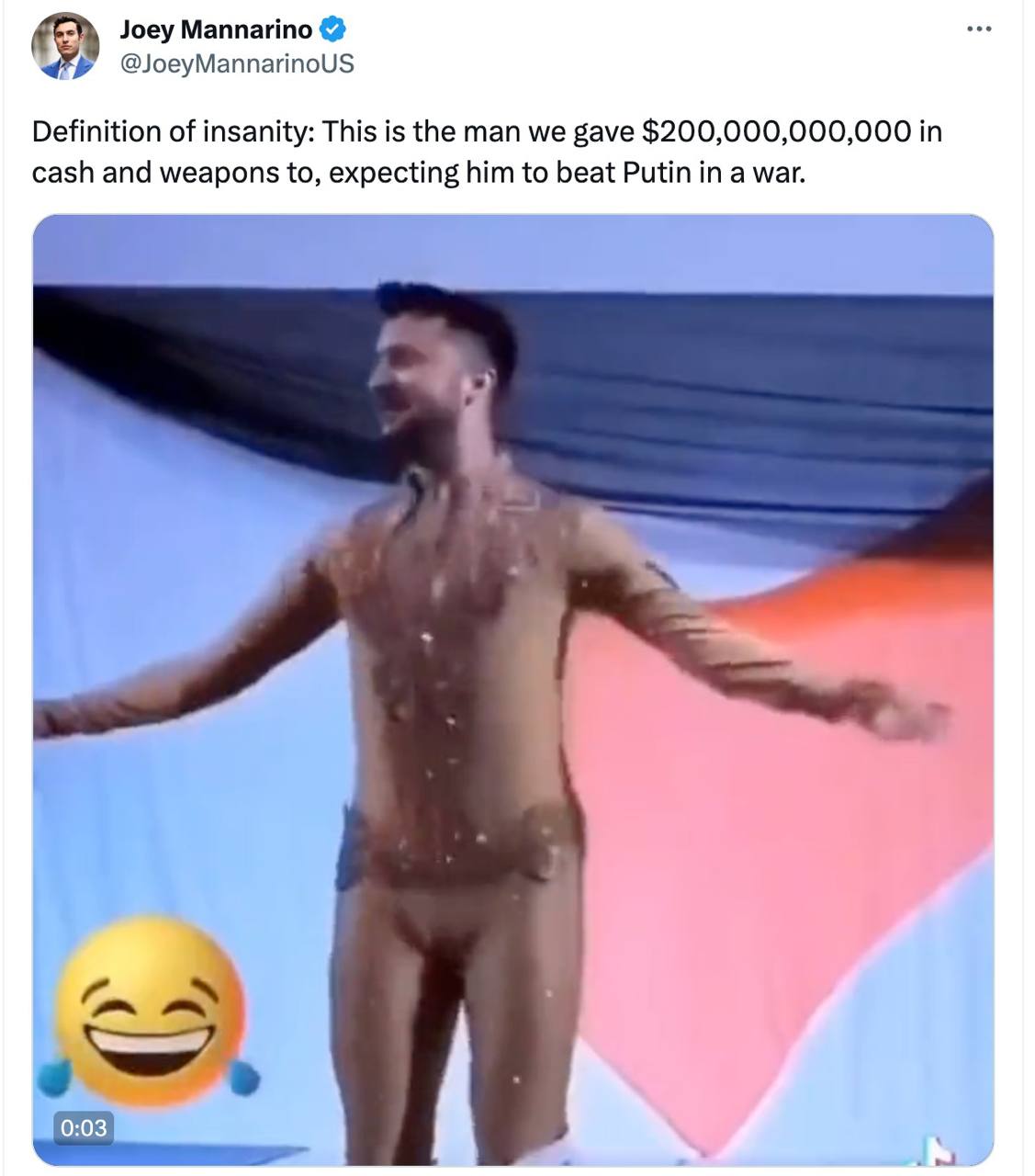Play the video attached to the tweet

point(512,689)
